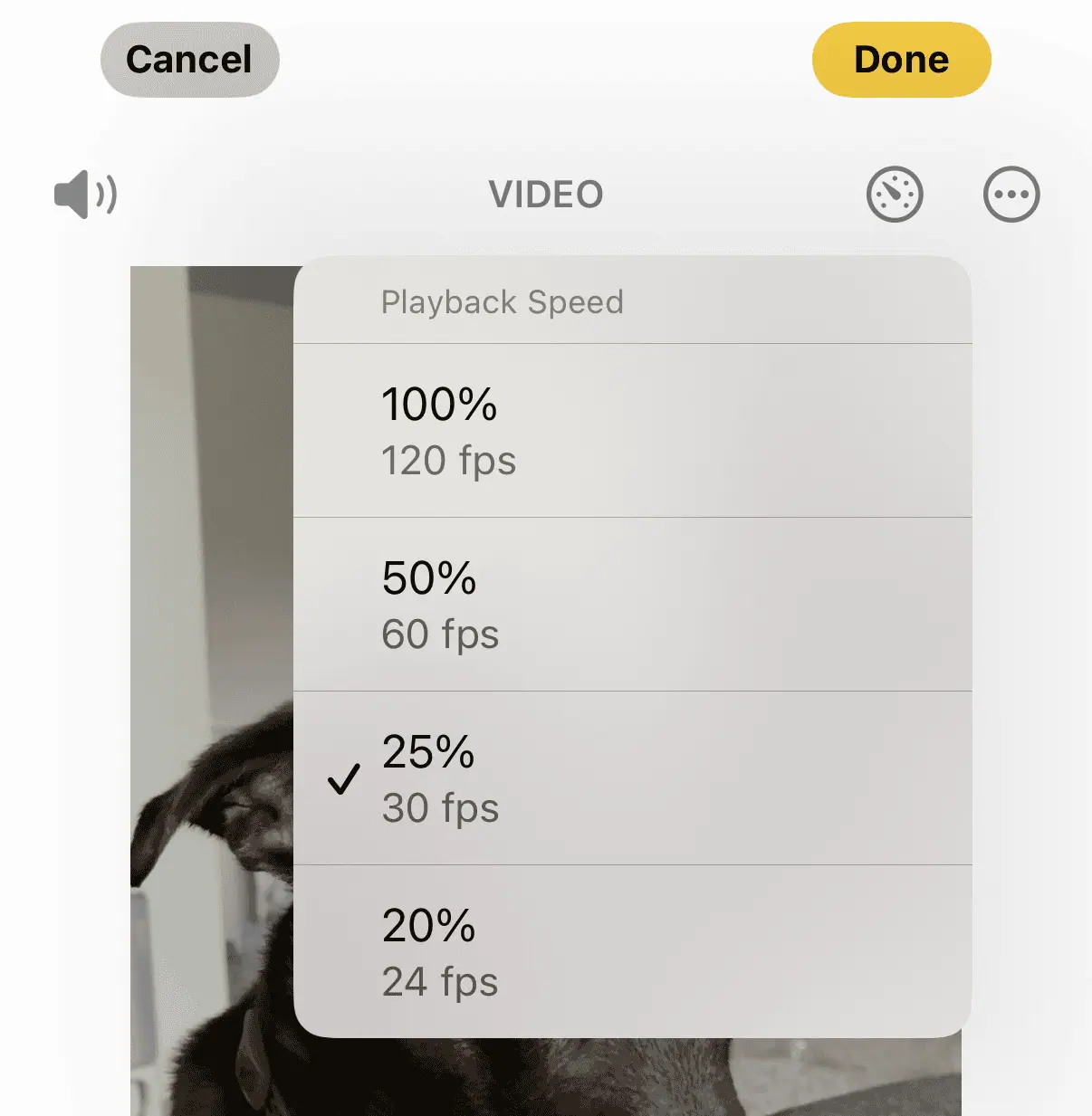This screenshot has width=1092, height=1116.
Task: Cancel the video edit
Action: click(x=189, y=60)
